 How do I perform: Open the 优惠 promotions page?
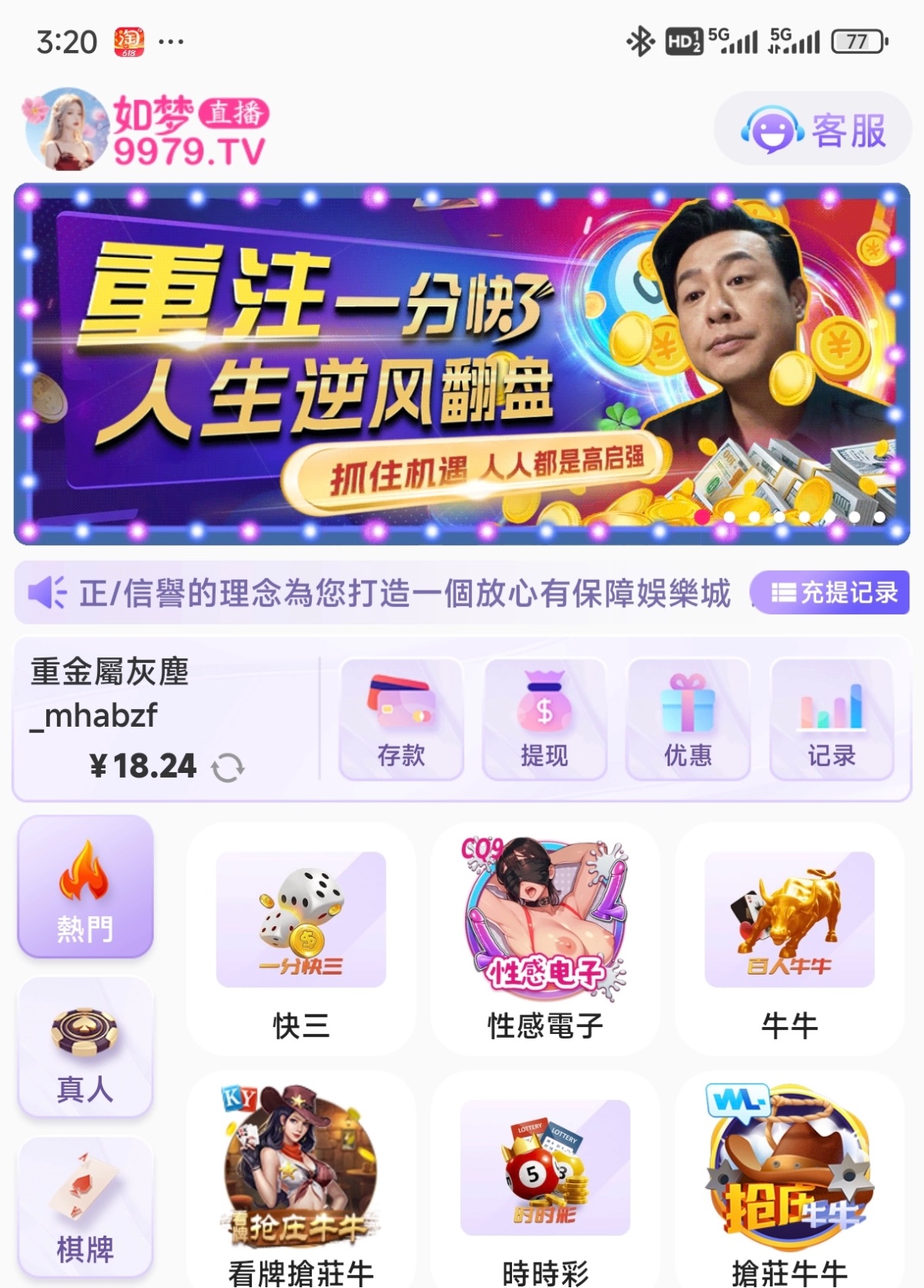(688, 719)
